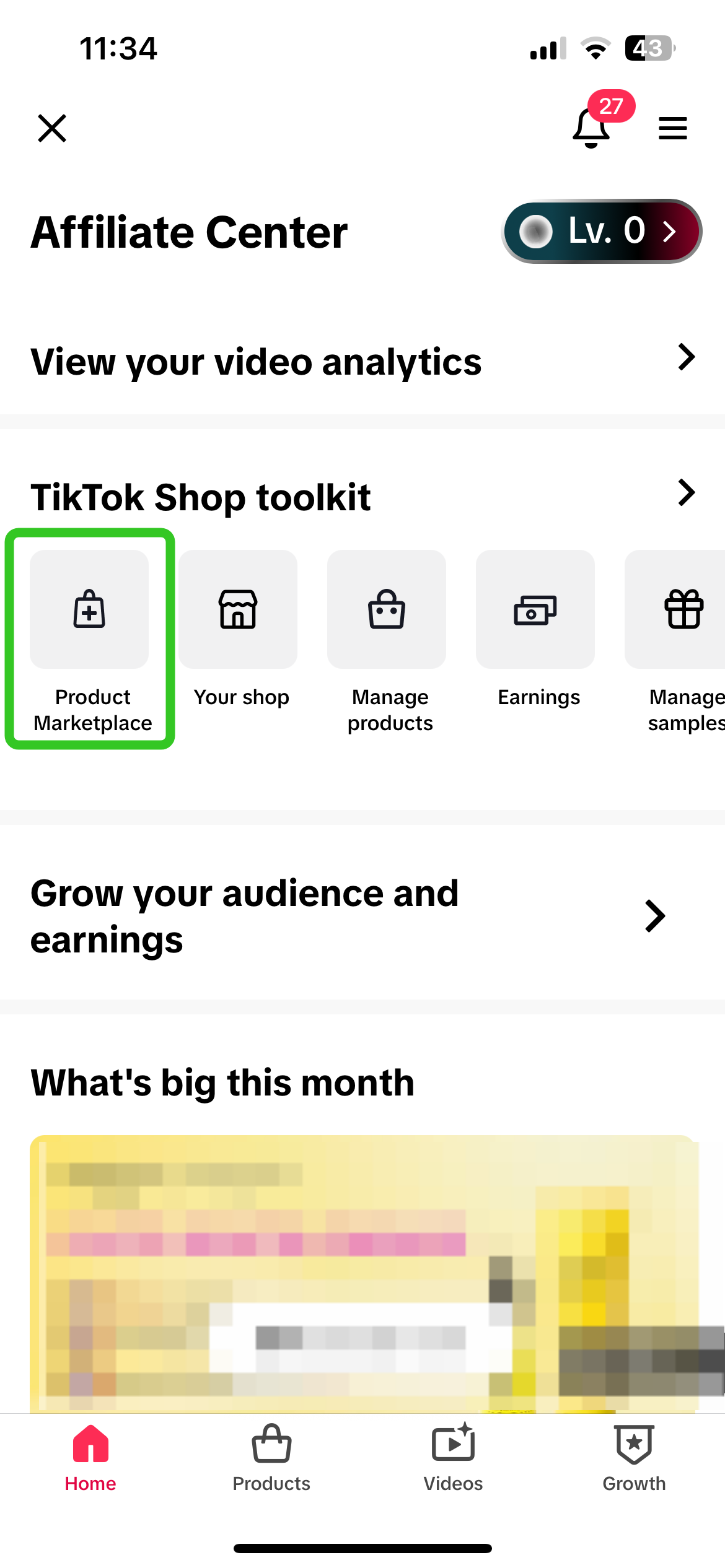Viewport: 725px width, 1568px height.
Task: Go to the Videos tab
Action: 453,1457
